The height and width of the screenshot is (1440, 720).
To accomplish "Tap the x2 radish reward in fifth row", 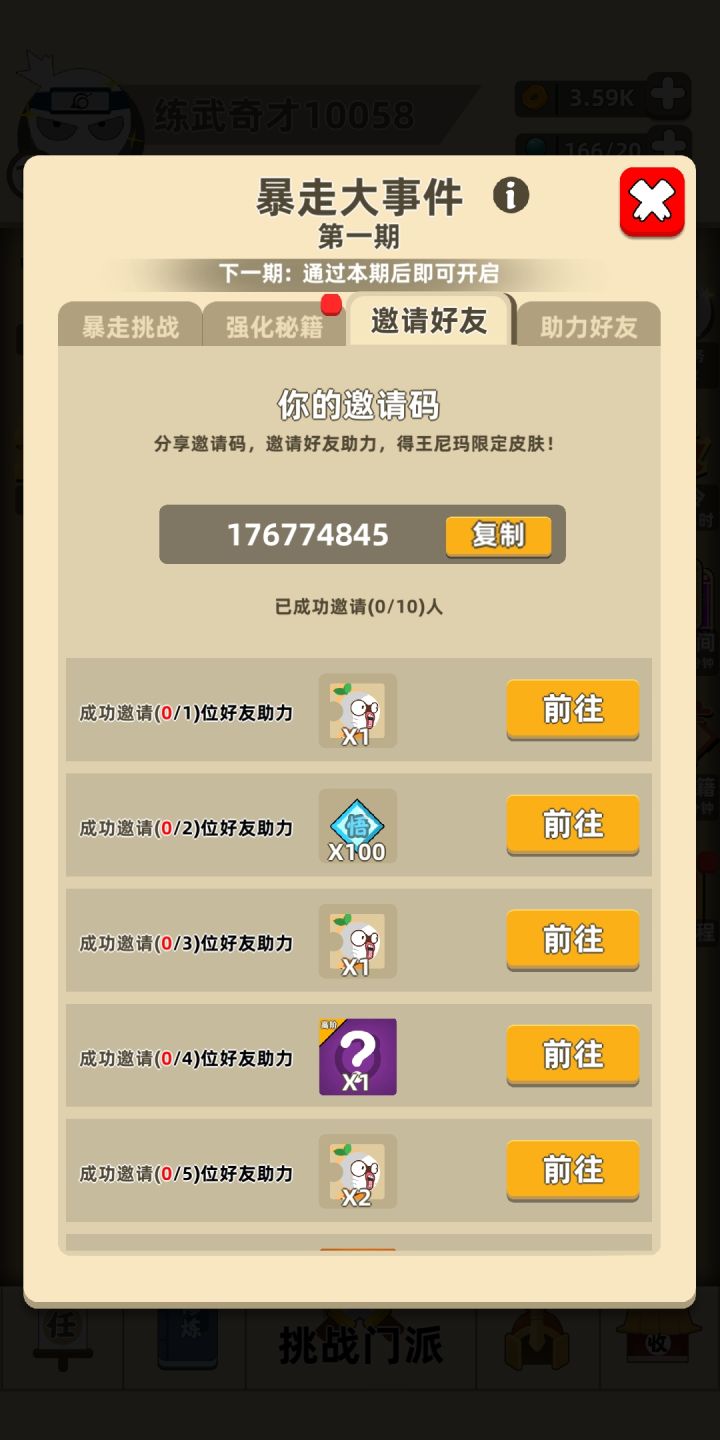I will click(x=358, y=1171).
